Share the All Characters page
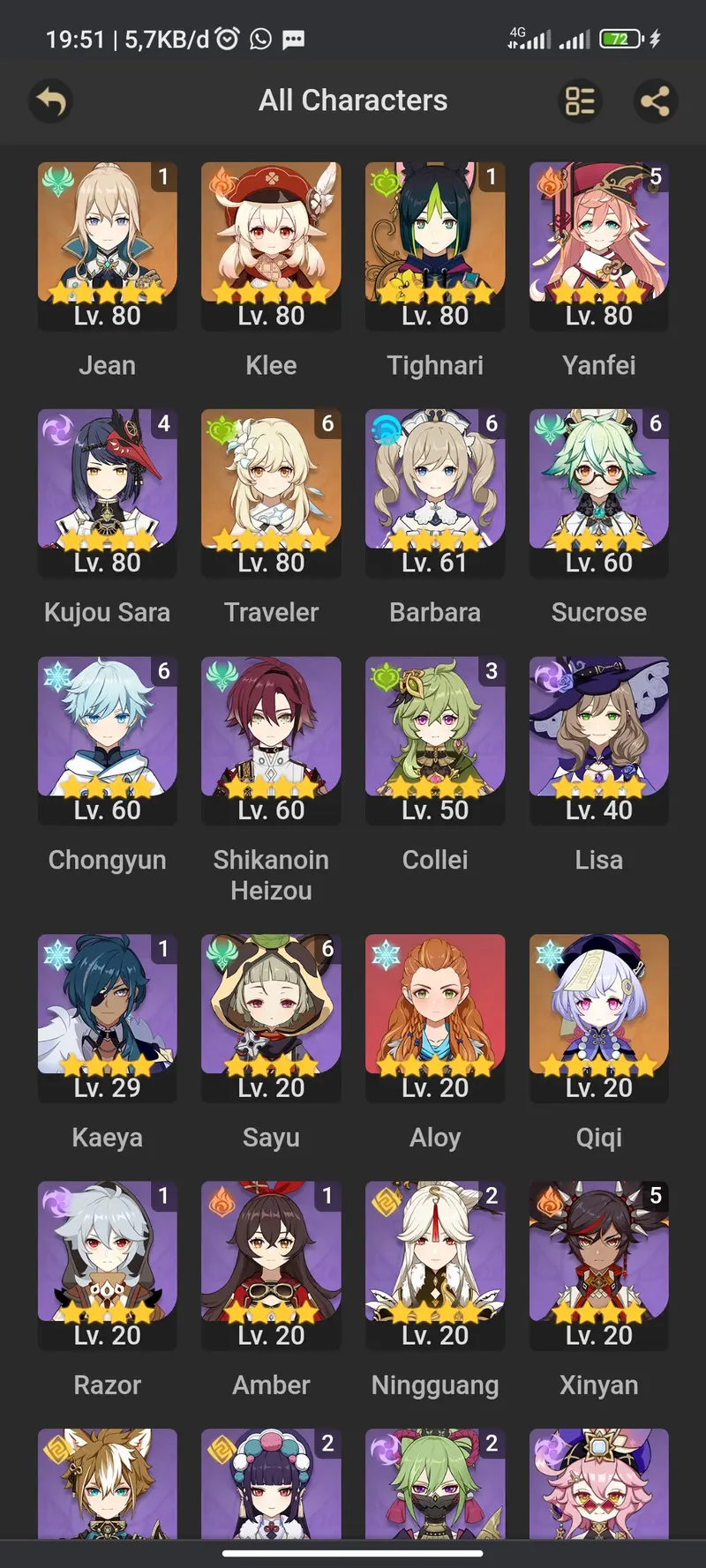 pos(655,101)
